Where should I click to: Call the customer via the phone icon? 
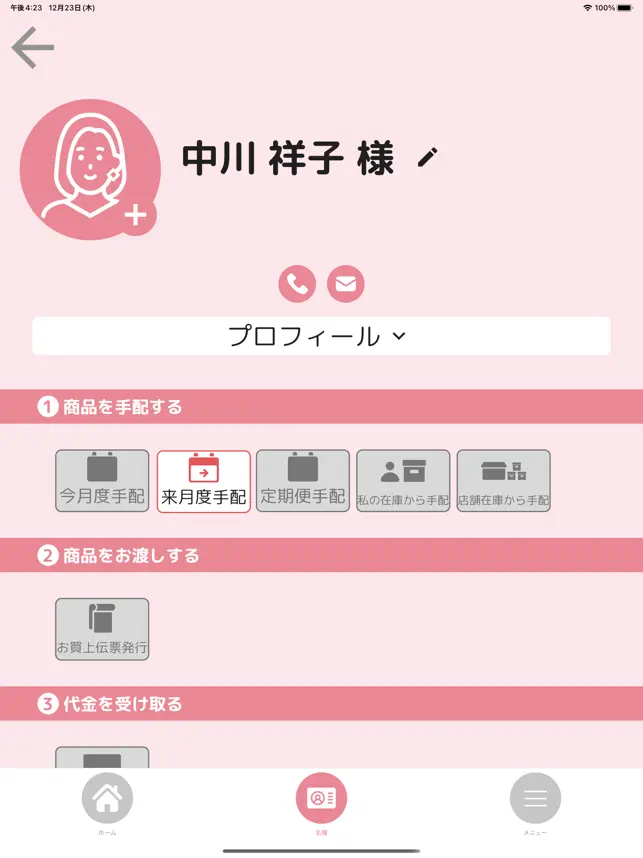[x=297, y=284]
